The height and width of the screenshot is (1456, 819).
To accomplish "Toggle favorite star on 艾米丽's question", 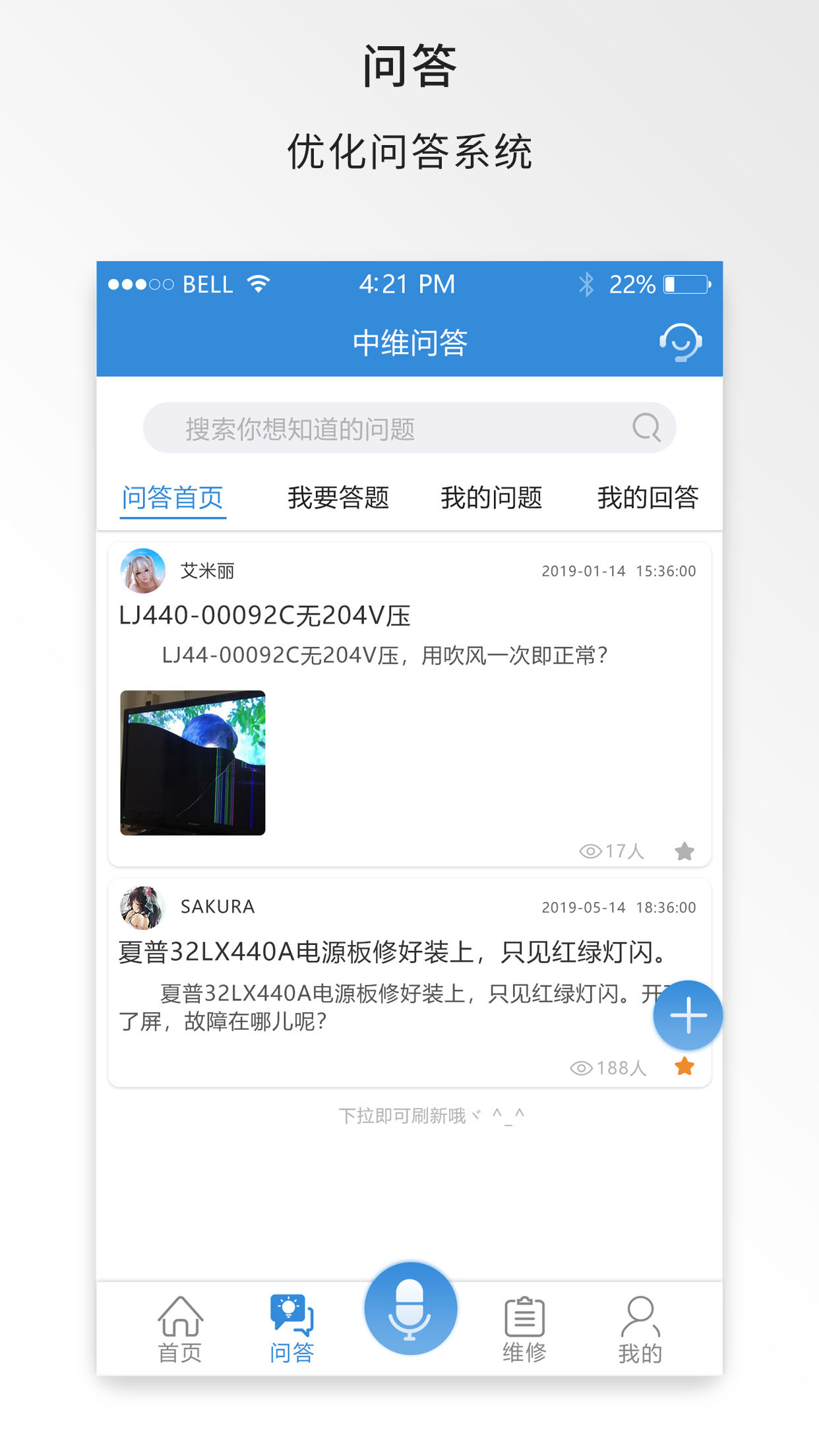I will click(x=684, y=851).
